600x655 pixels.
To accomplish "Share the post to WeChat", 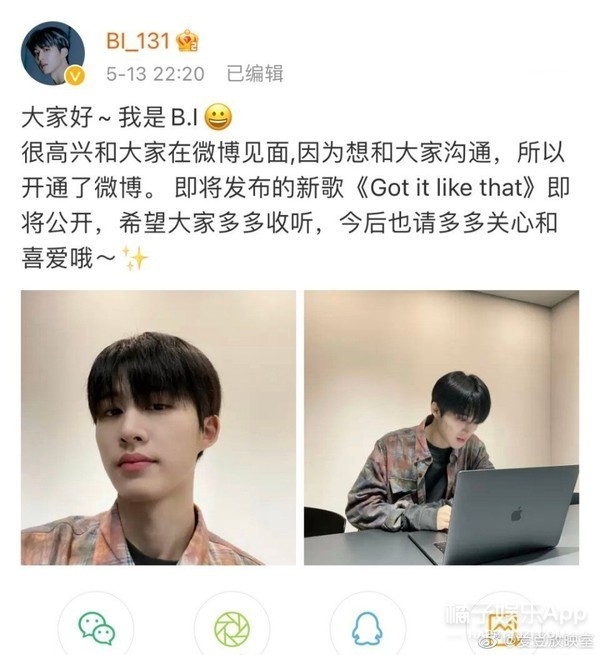I will point(96,628).
